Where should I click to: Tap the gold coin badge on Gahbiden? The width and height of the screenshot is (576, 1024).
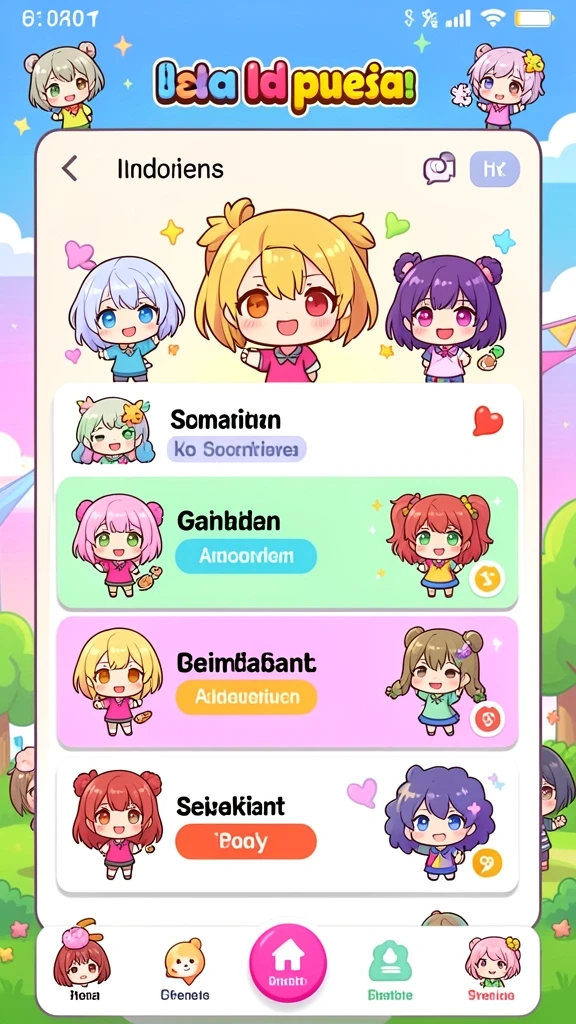(x=487, y=579)
